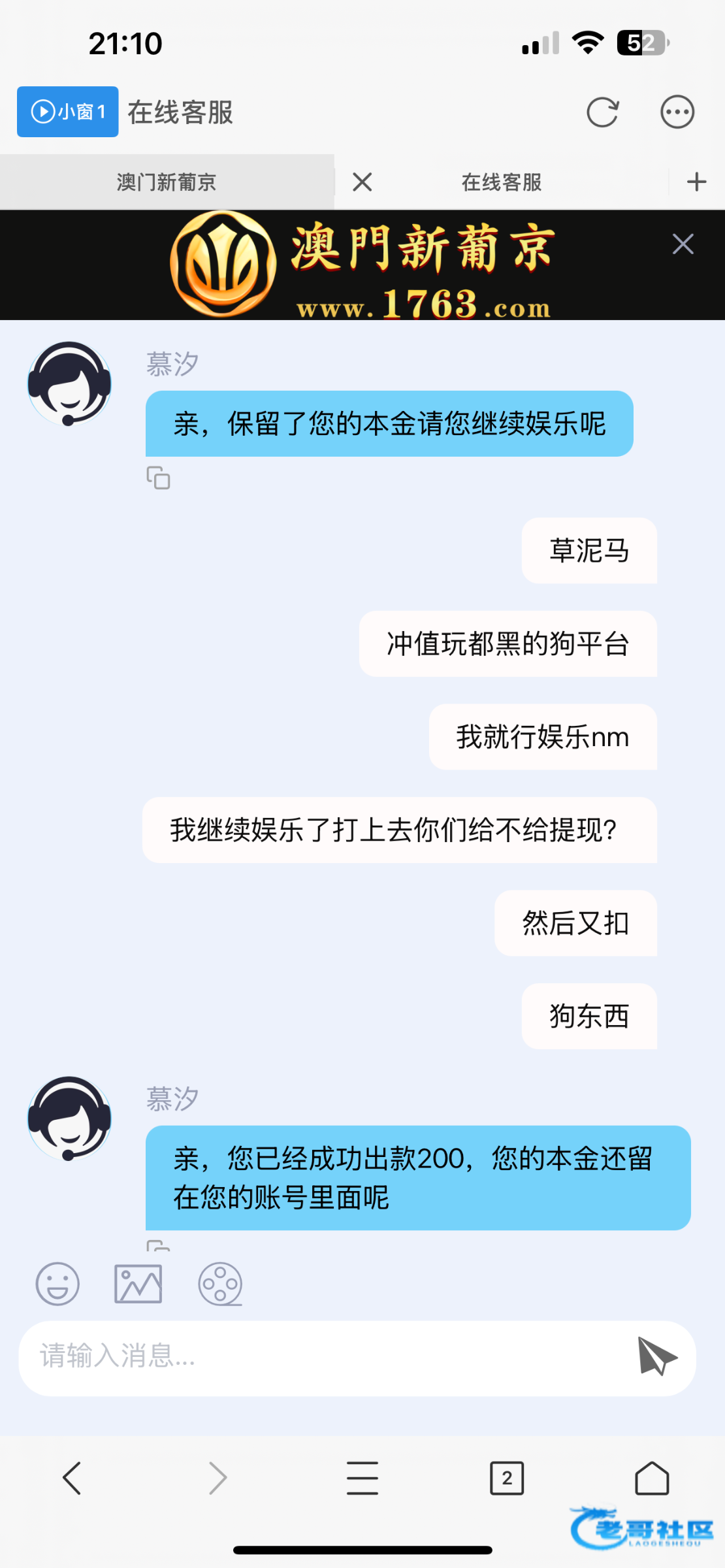This screenshot has width=725, height=1568.
Task: Open the emoji picker
Action: coord(57,1284)
